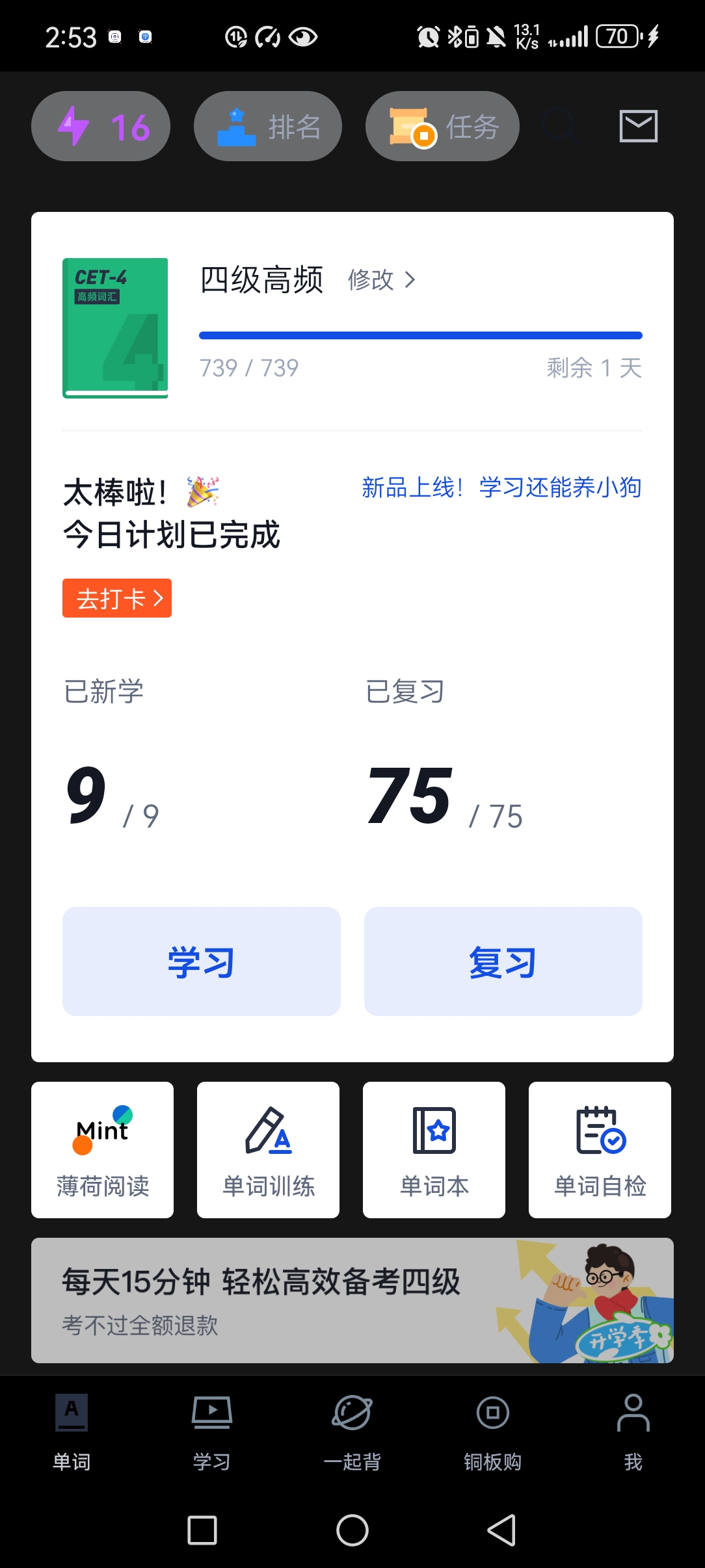The height and width of the screenshot is (1568, 705).
Task: Open the search icon
Action: click(559, 126)
